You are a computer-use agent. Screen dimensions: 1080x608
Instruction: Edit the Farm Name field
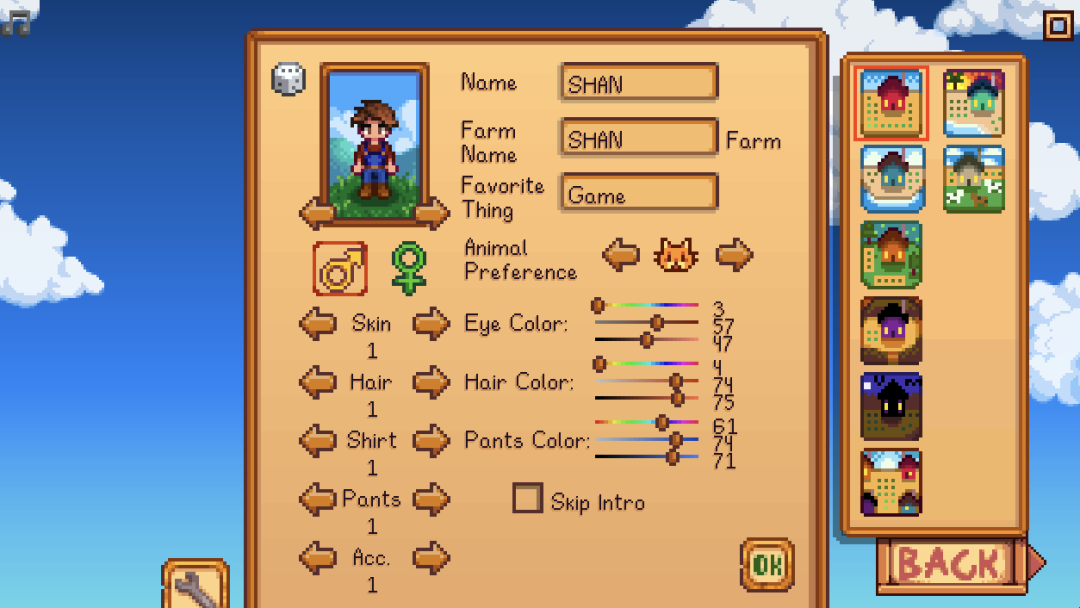[639, 138]
